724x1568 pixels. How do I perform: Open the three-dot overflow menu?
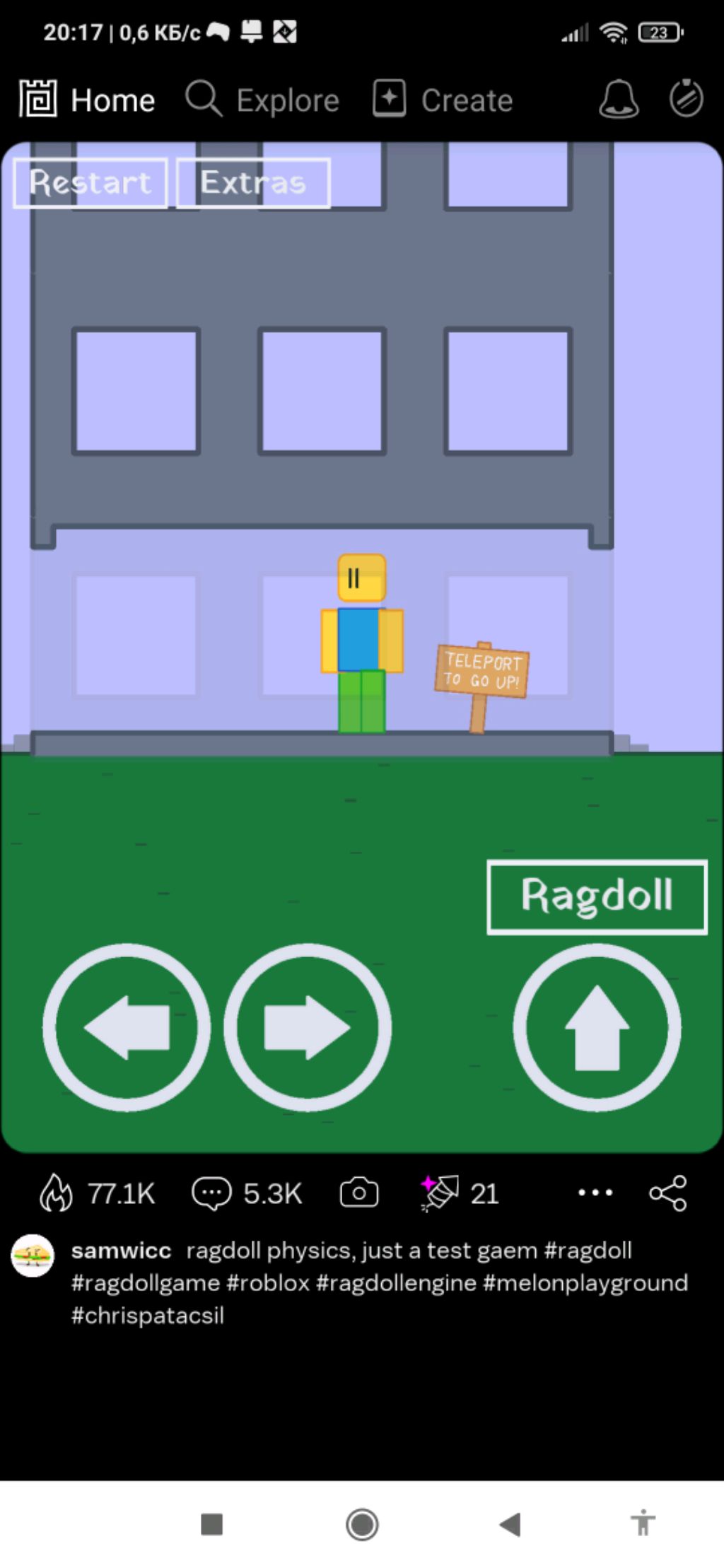click(x=595, y=1193)
